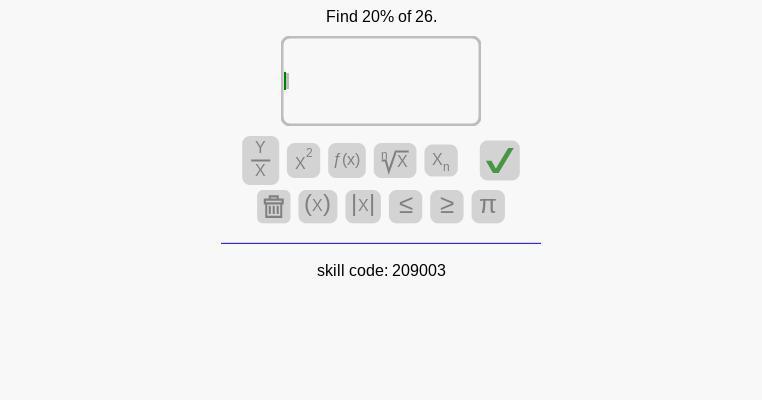
Task: Insert greater-than-or-equal sign
Action: [446, 206]
